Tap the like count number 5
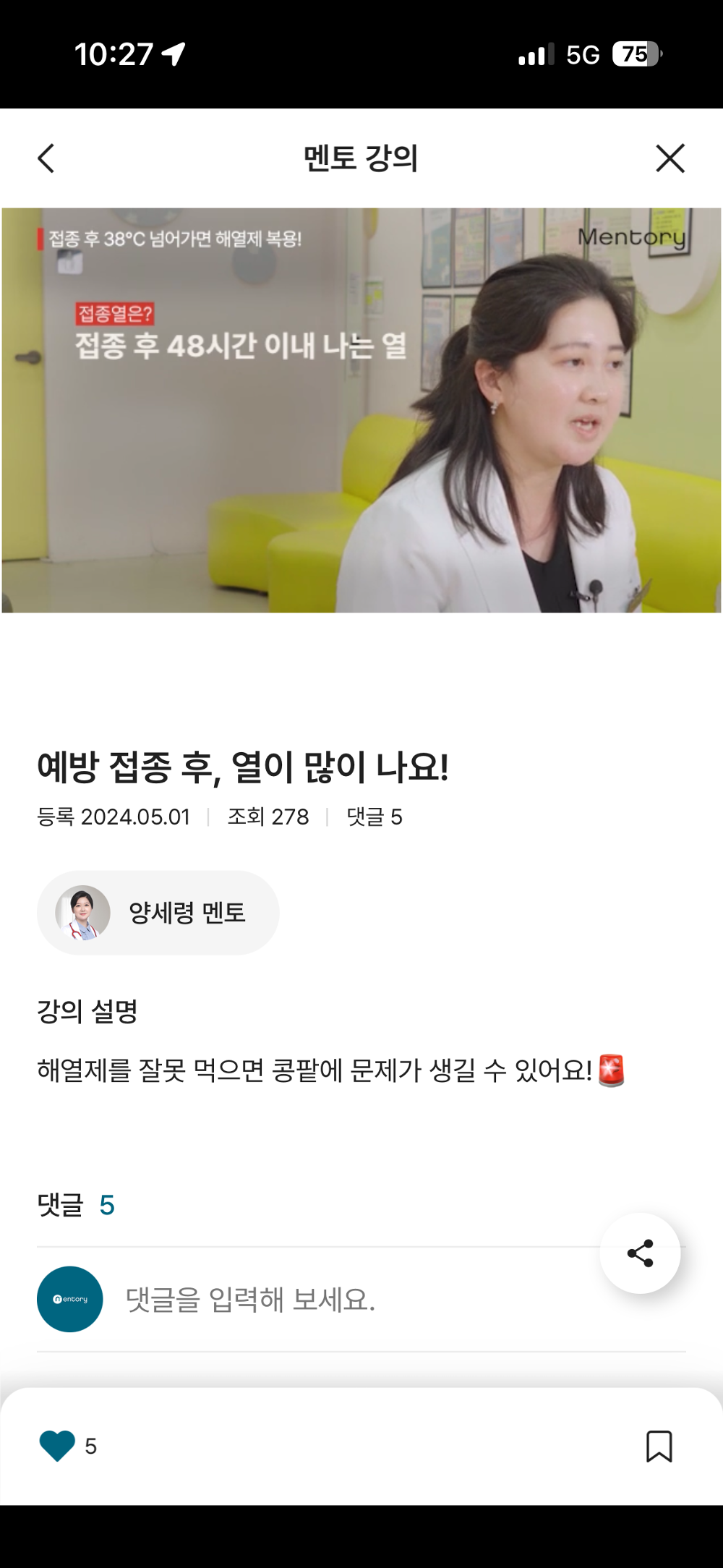The width and height of the screenshot is (723, 1568). (x=92, y=1447)
